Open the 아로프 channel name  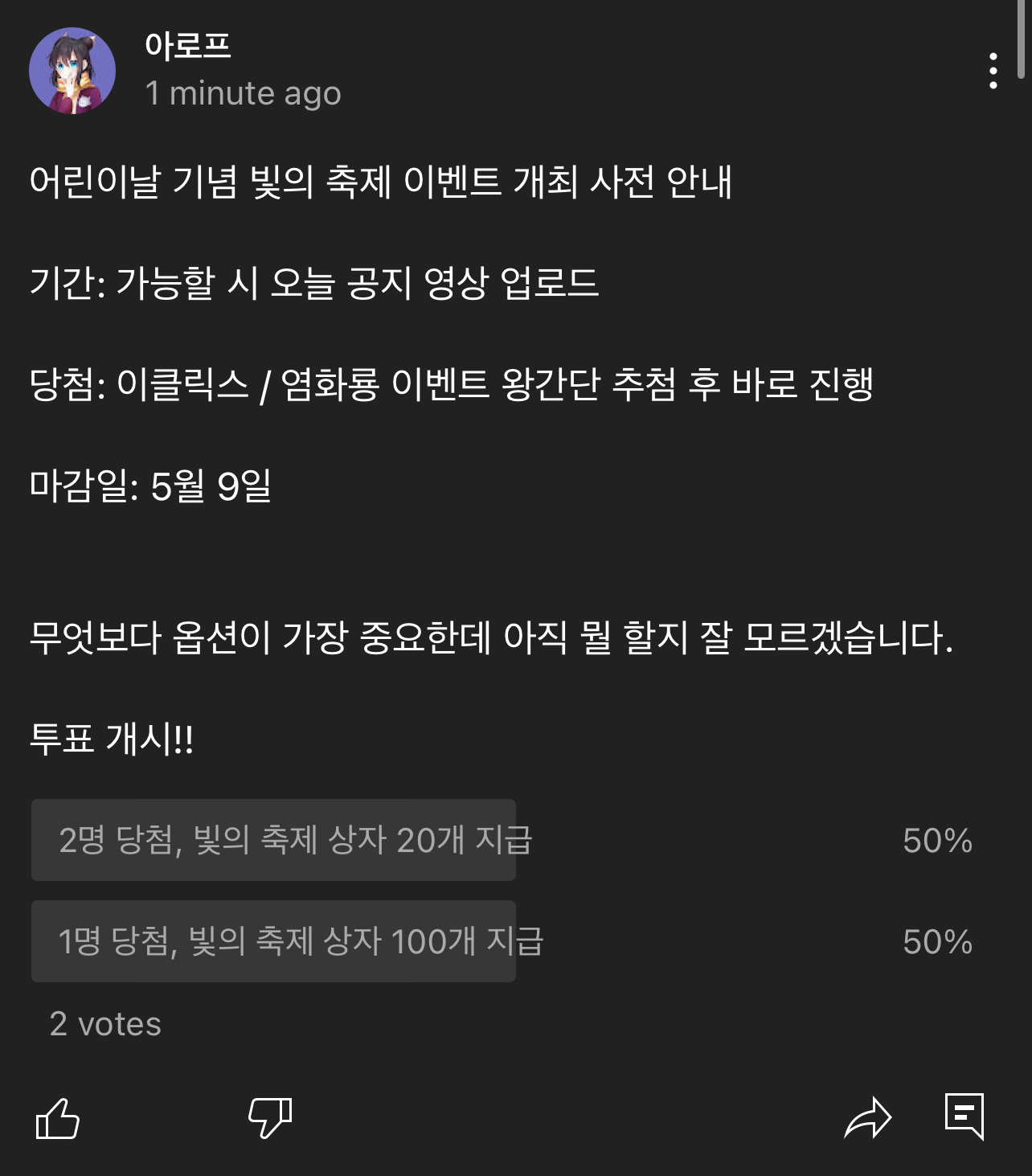(188, 46)
